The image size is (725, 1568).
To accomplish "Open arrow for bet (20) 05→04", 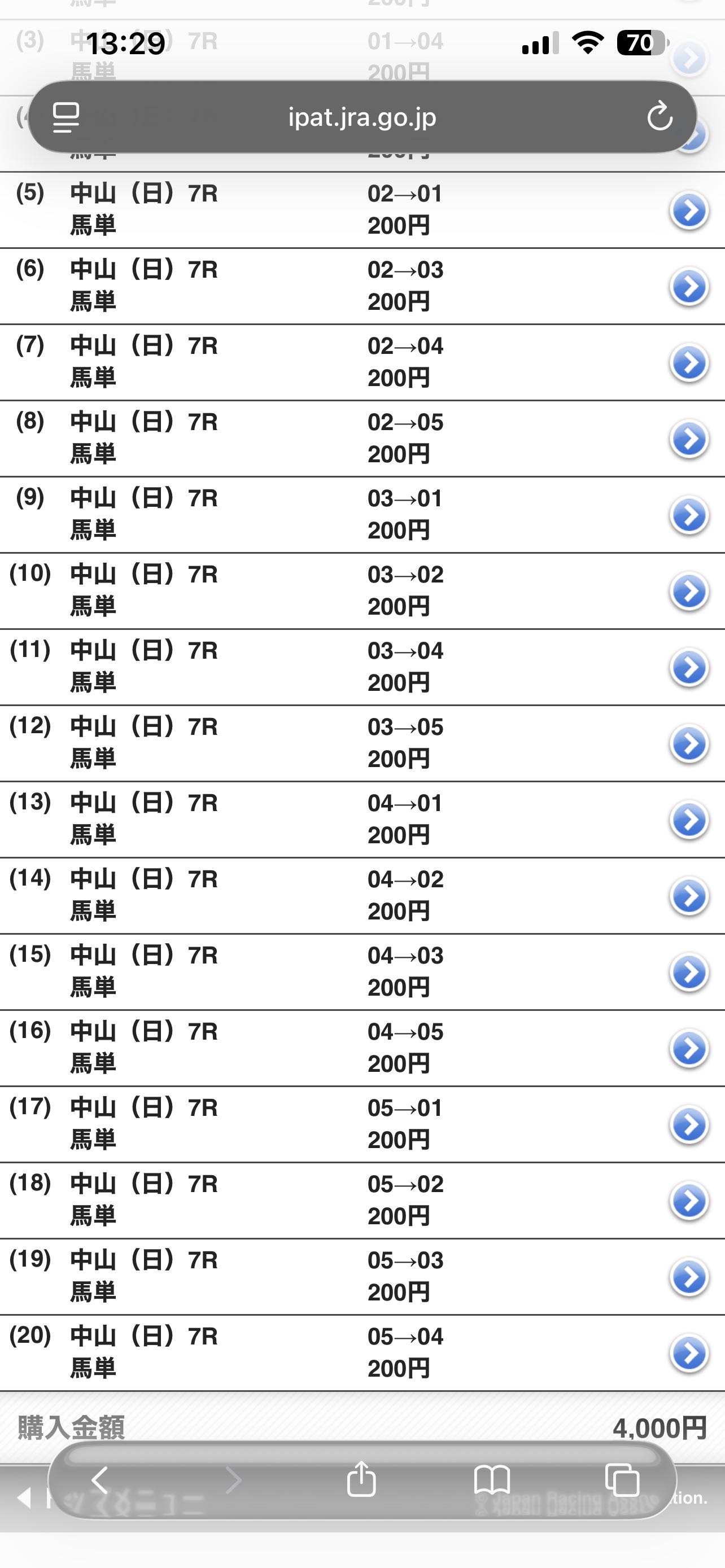I will click(x=688, y=1353).
